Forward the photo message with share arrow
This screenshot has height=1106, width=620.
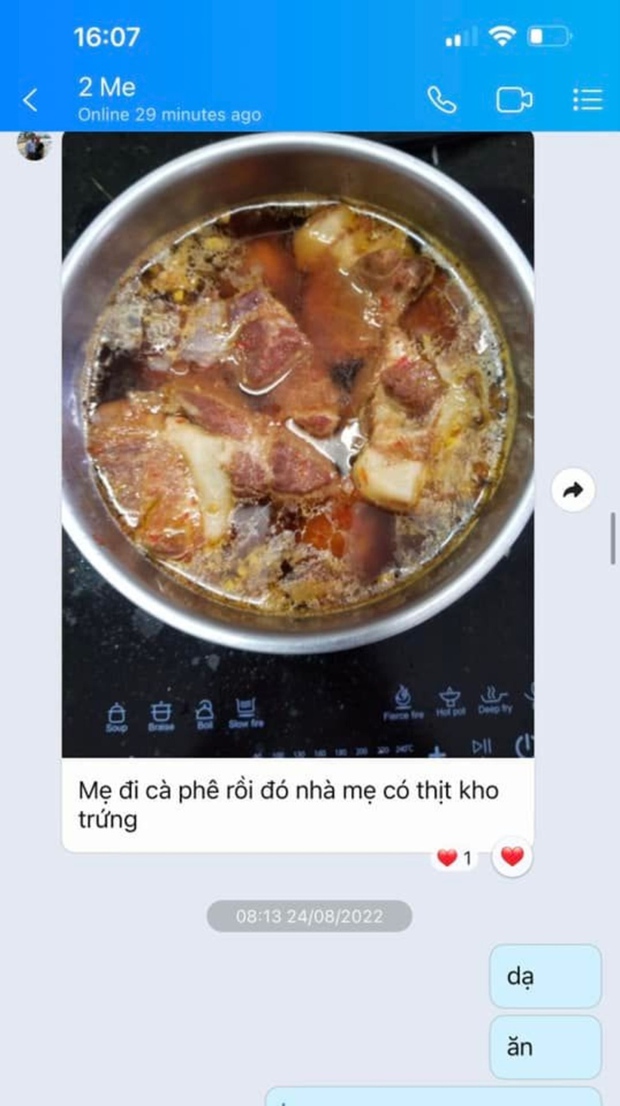coord(573,490)
